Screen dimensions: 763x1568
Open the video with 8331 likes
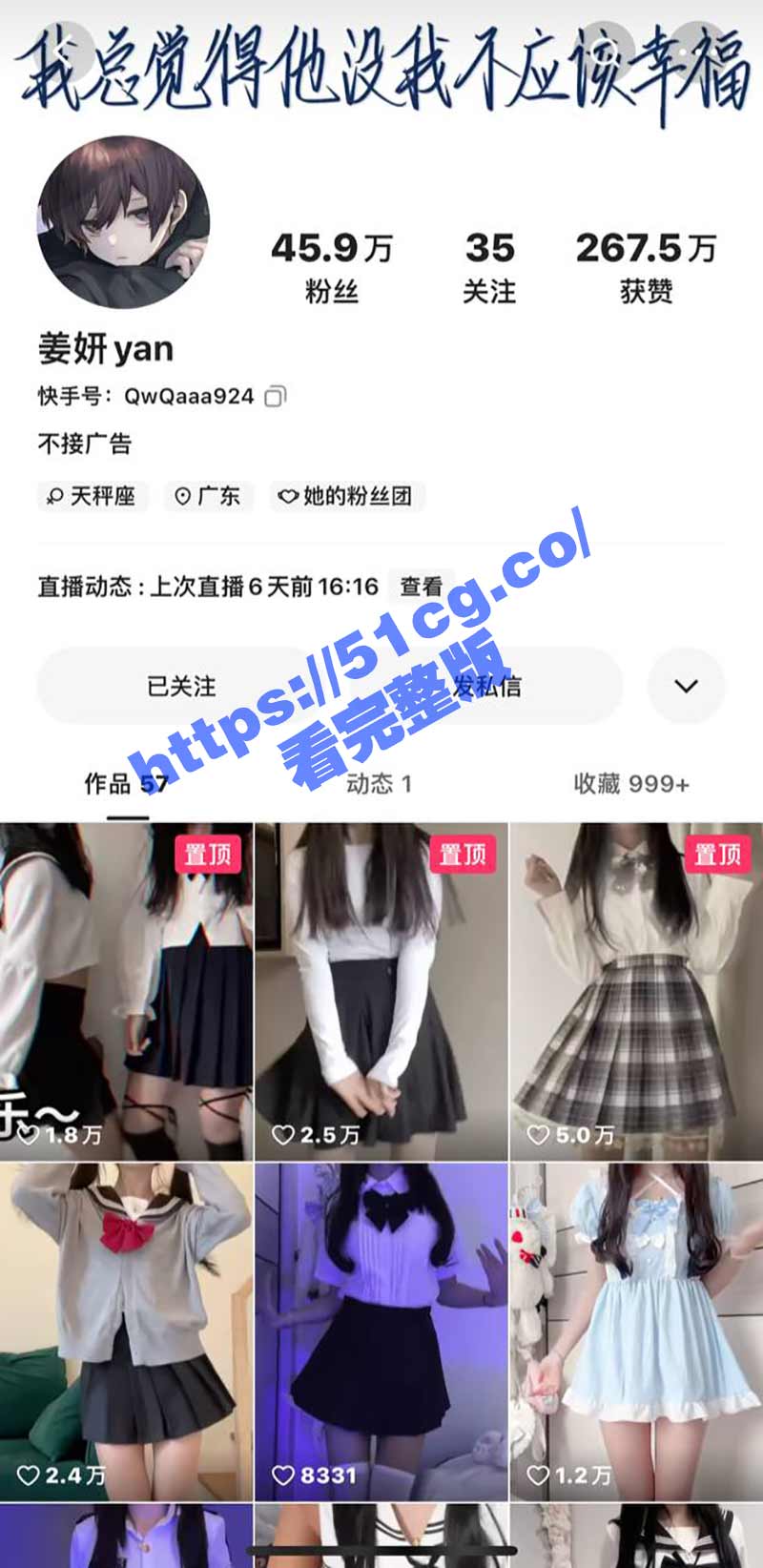pyautogui.click(x=381, y=1331)
